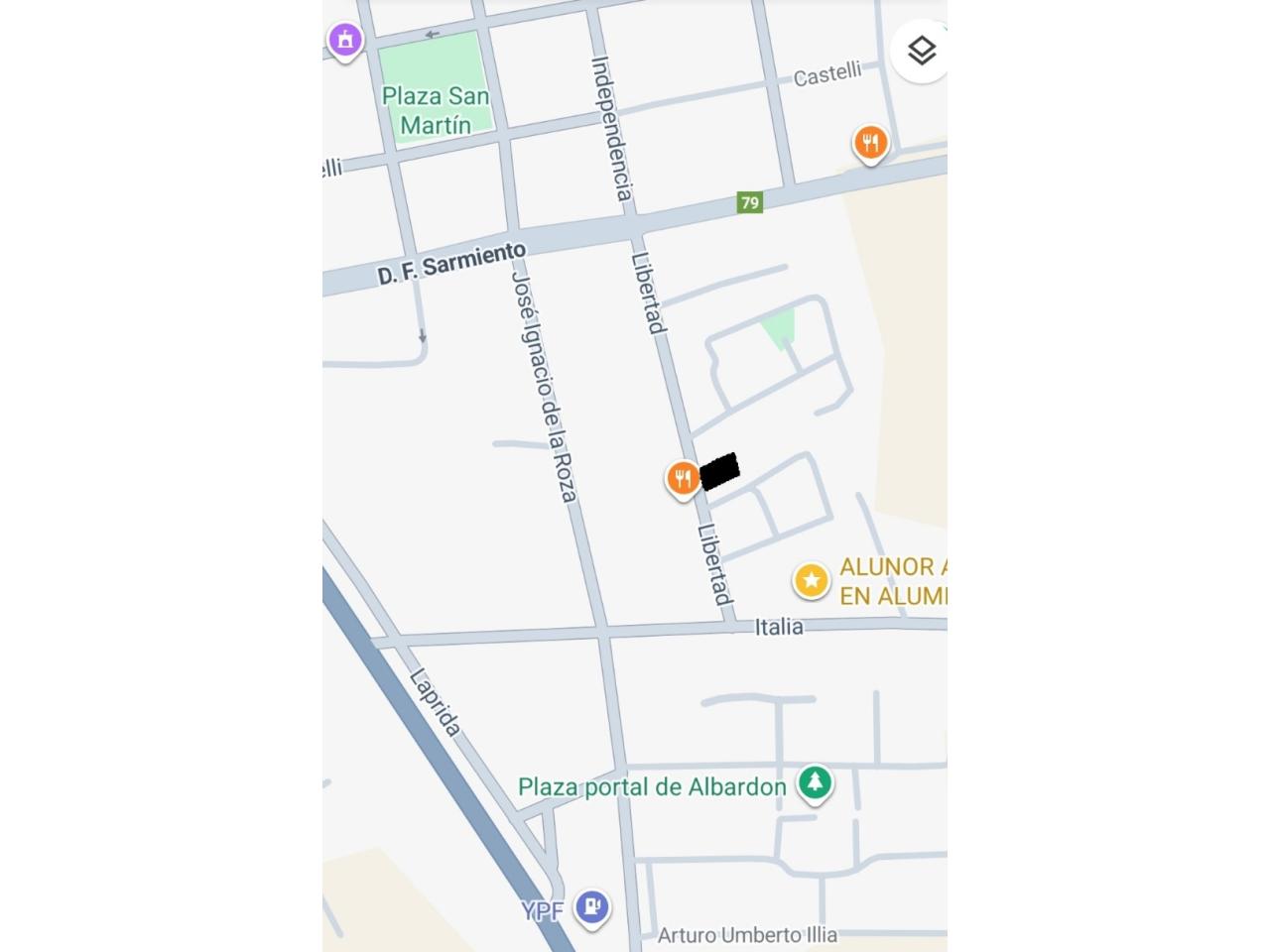Select the restaurant pin on Libertad street
Viewport: 1270px width, 952px height.
coord(683,479)
